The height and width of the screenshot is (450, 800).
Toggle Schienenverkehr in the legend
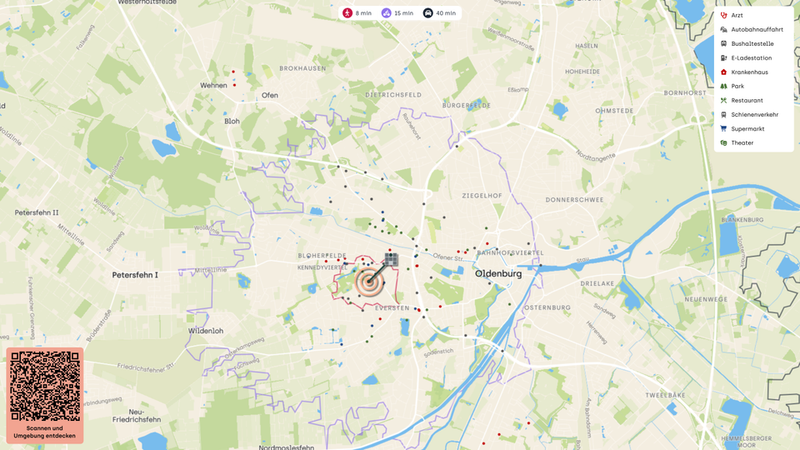tap(754, 114)
